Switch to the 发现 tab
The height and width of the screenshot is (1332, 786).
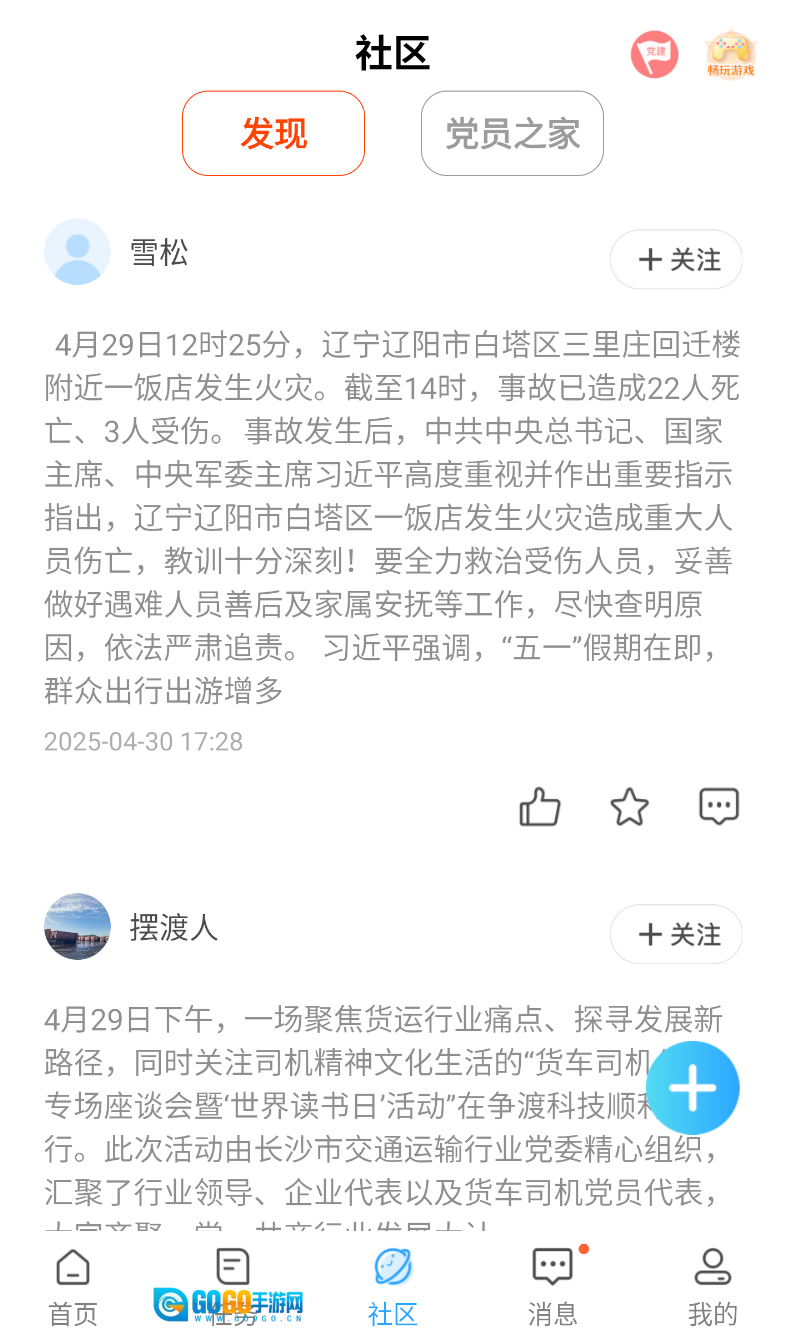point(273,133)
